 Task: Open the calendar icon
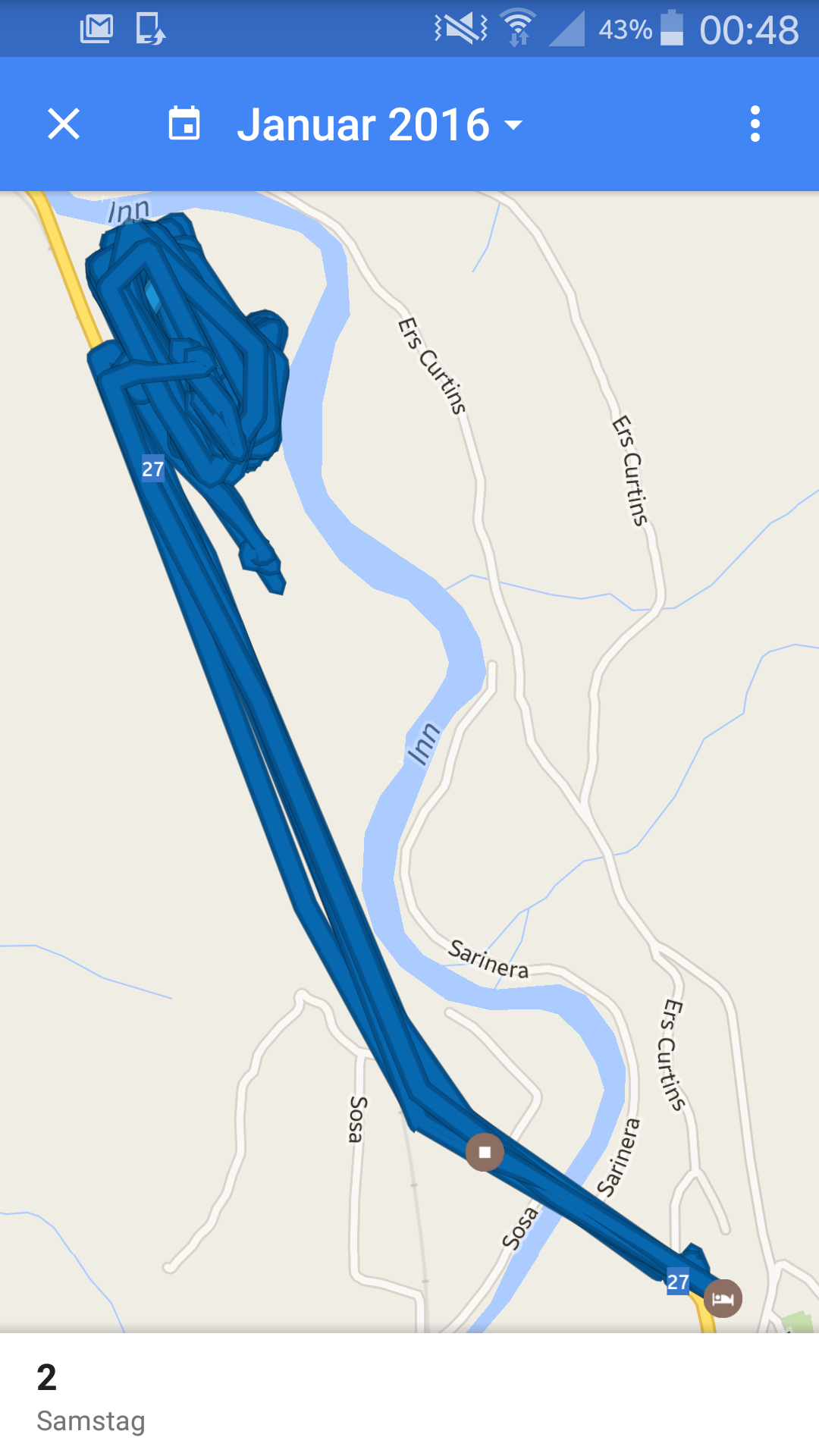[184, 124]
